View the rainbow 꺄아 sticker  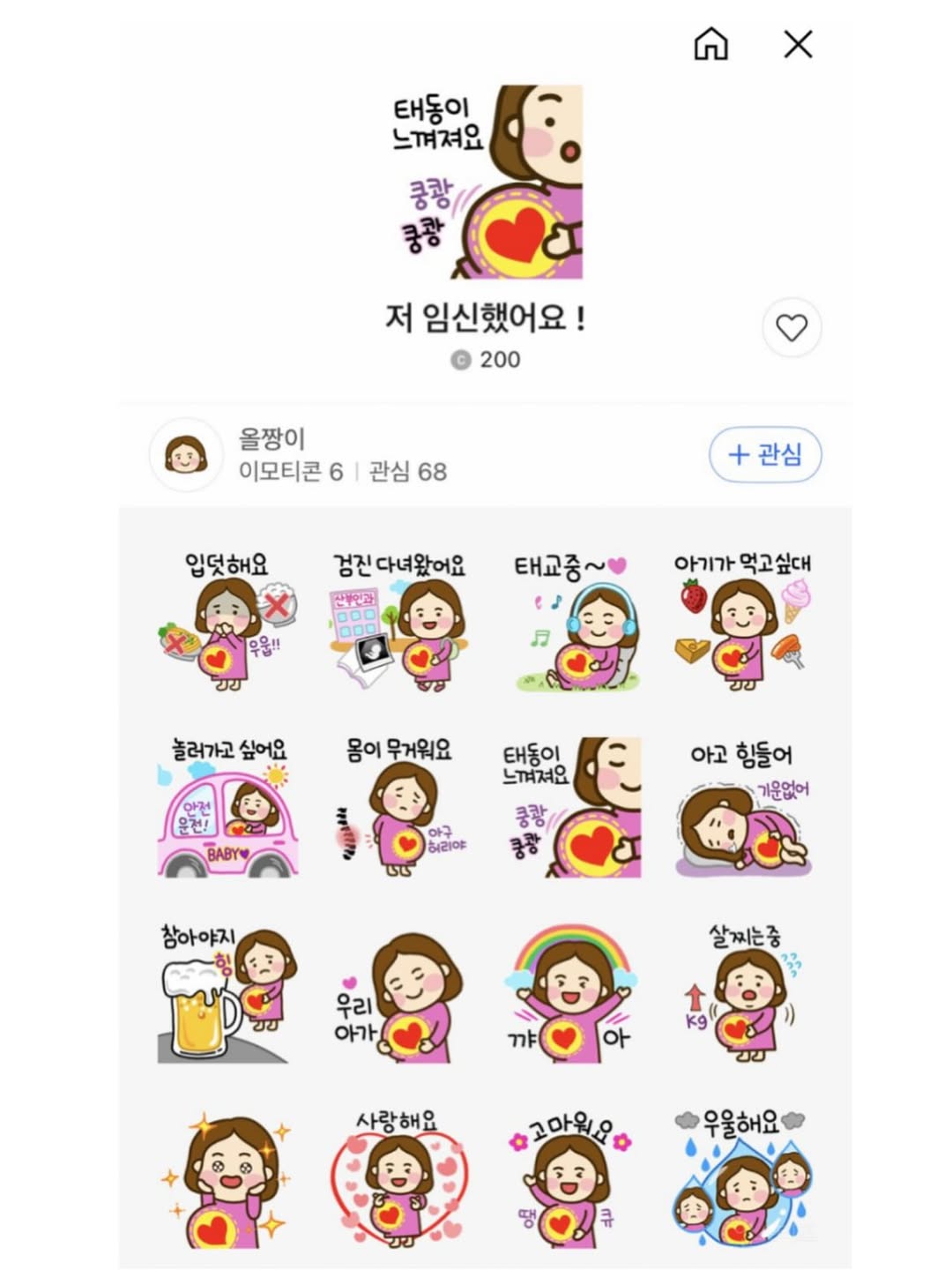(571, 993)
